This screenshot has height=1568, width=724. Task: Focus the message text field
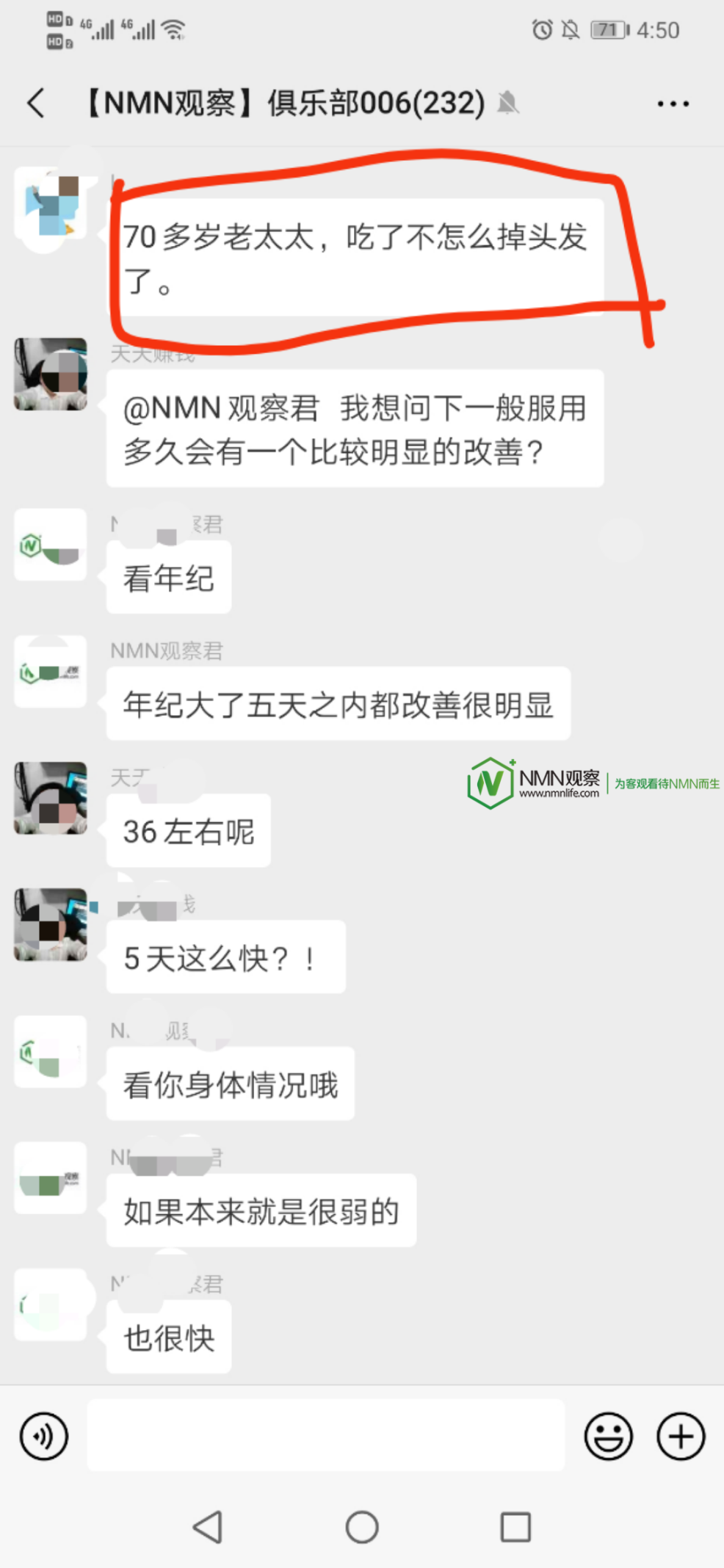pyautogui.click(x=326, y=1434)
